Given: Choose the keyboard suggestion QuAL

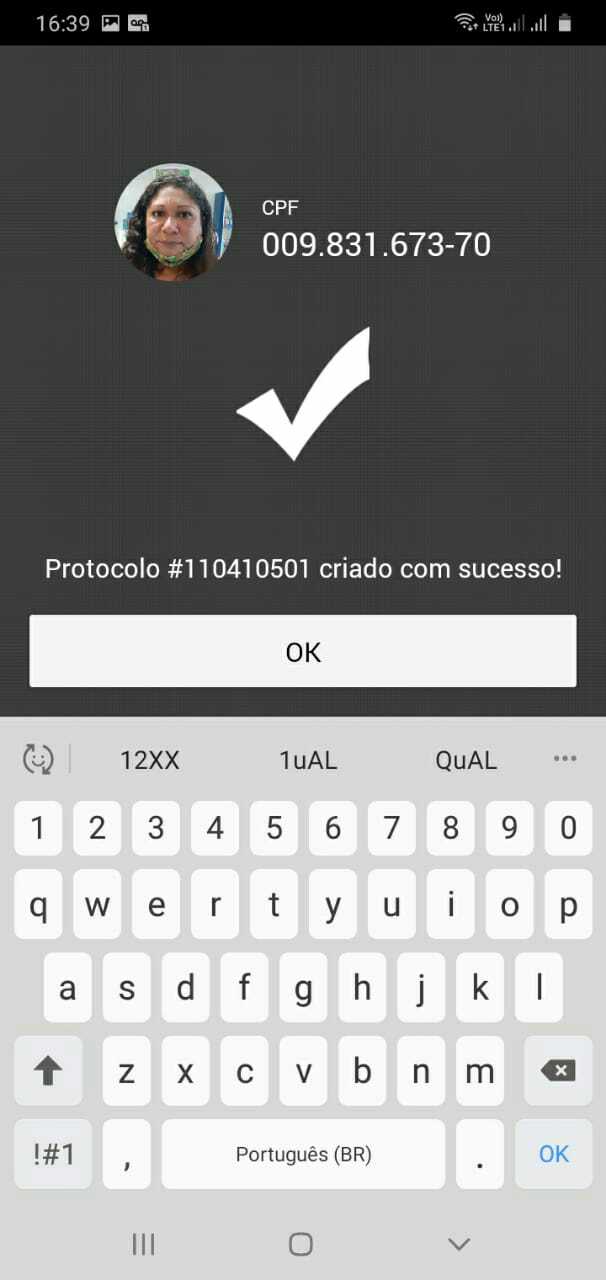Looking at the screenshot, I should (x=466, y=760).
